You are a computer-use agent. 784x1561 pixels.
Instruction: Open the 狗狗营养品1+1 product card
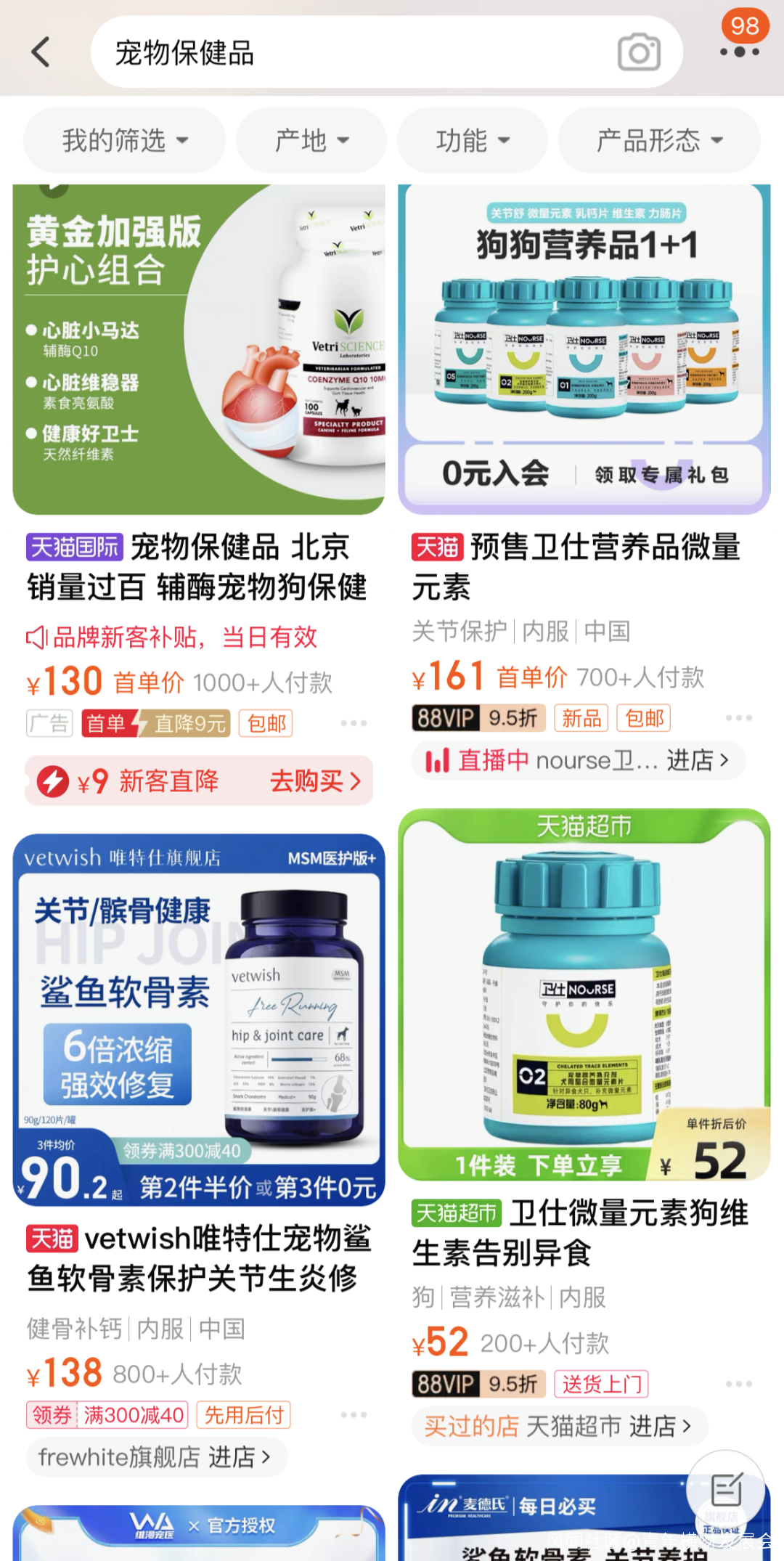584,349
